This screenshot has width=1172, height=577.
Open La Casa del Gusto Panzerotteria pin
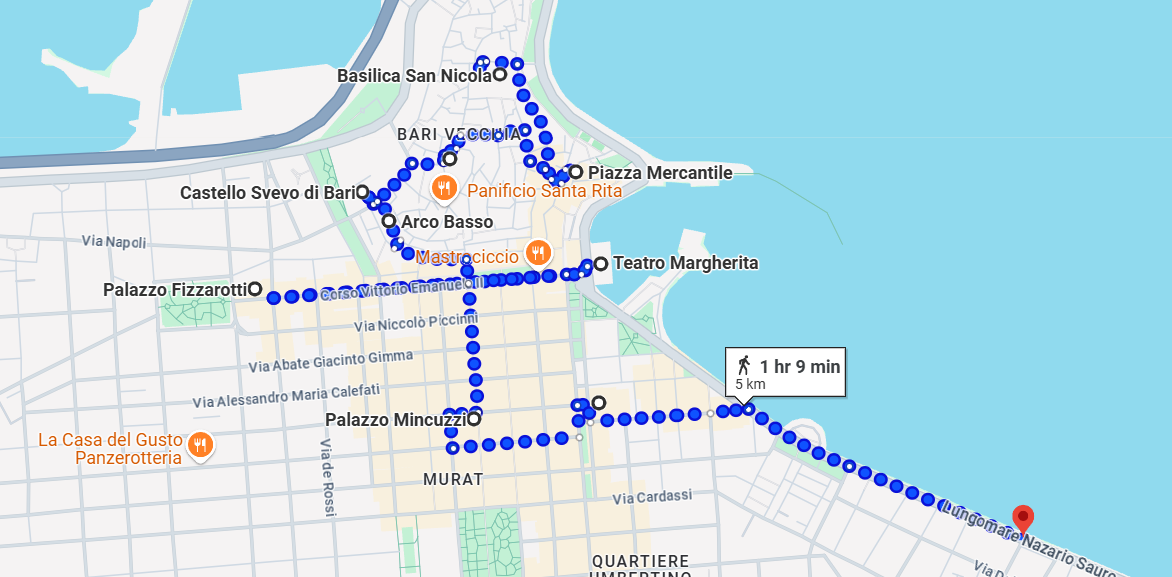[x=201, y=443]
